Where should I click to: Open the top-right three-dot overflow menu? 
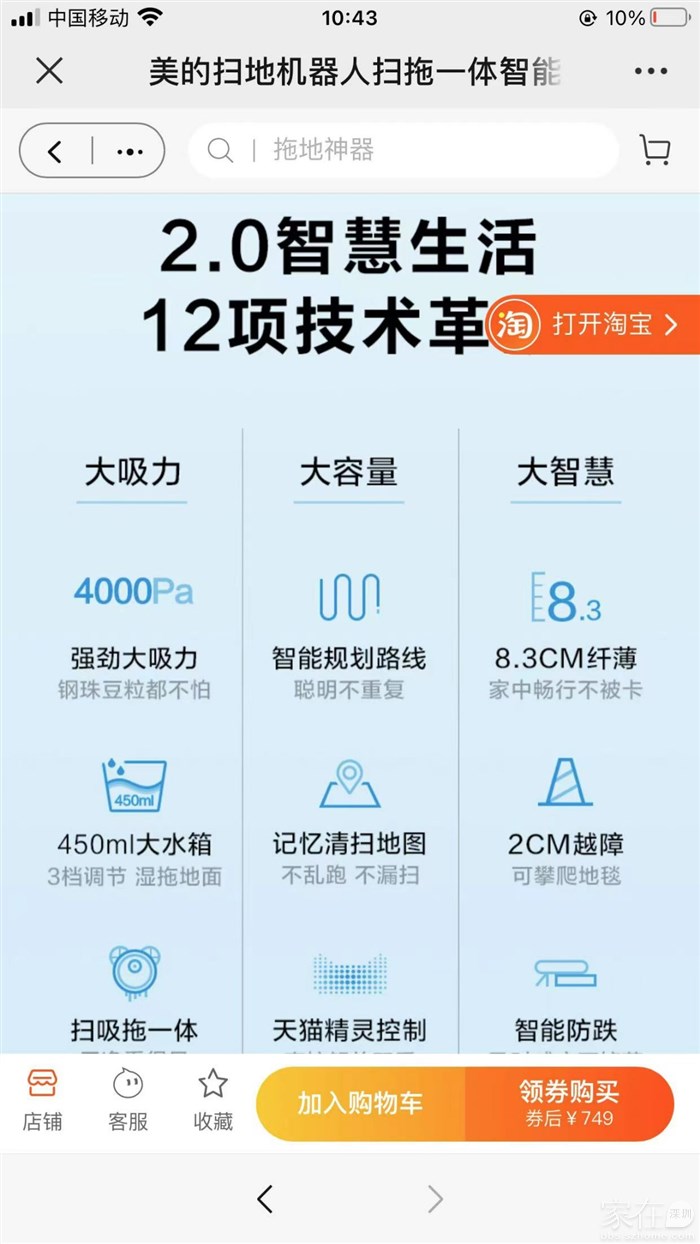click(650, 71)
